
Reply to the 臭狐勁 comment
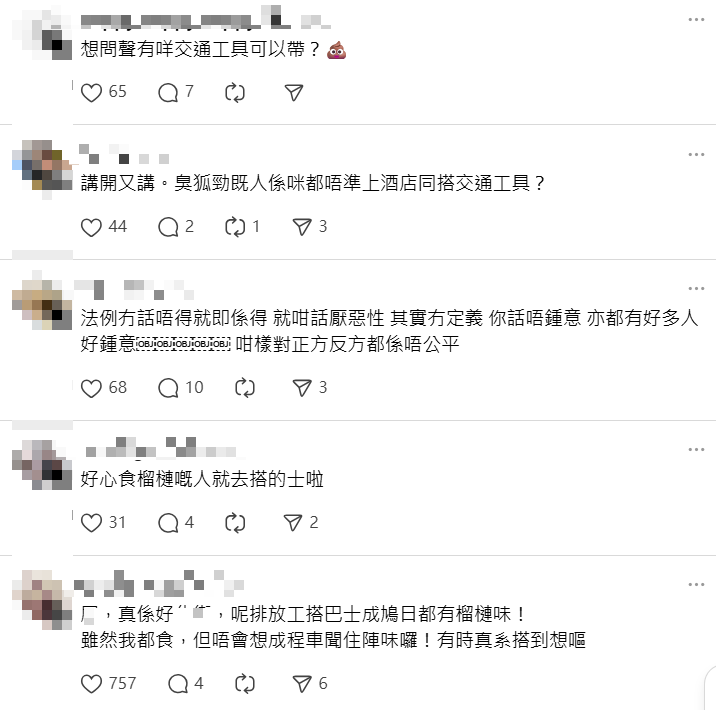tap(168, 227)
